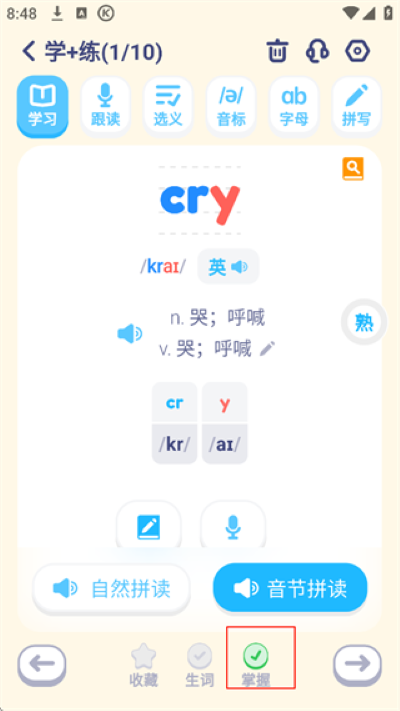Play the 音节拼读 syllable audio
The height and width of the screenshot is (711, 400).
click(x=290, y=588)
